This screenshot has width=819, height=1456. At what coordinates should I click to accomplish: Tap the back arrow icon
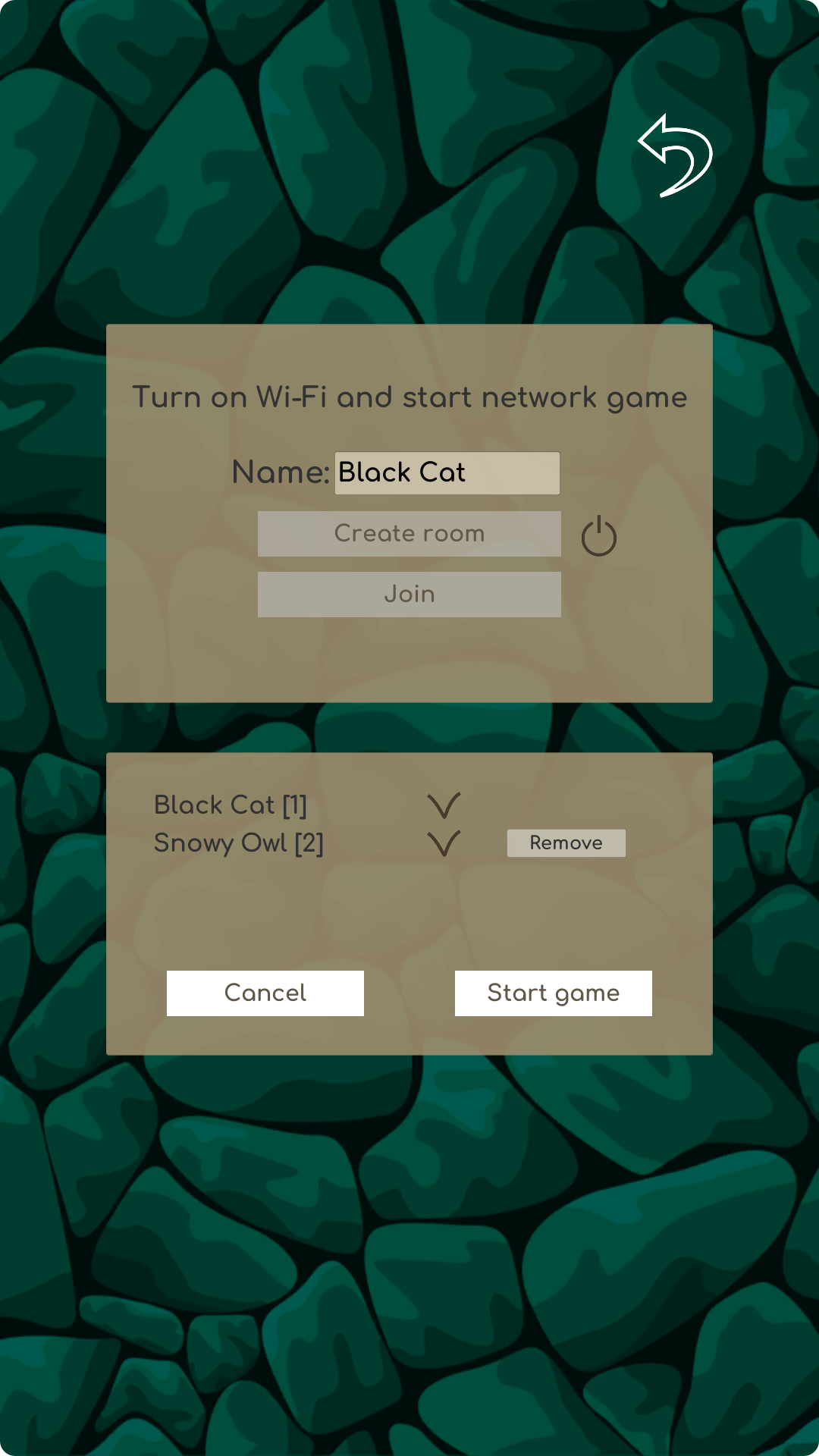(x=675, y=156)
